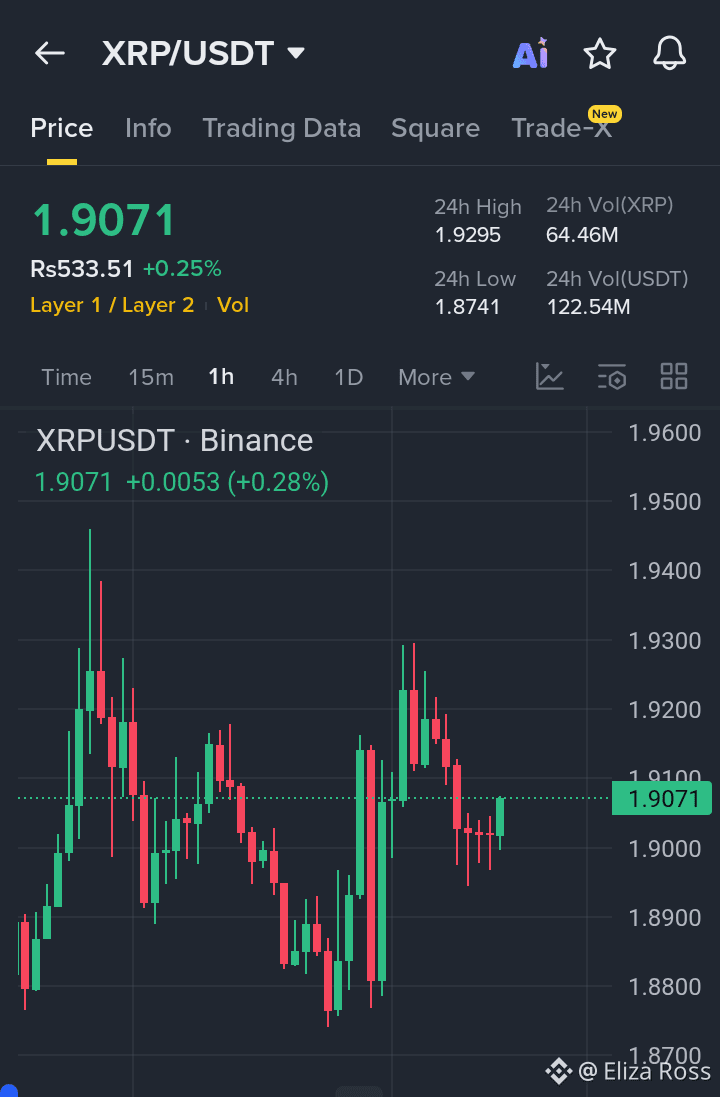The width and height of the screenshot is (720, 1097).
Task: Click the XRPUSDT Binance chart title
Action: [175, 440]
